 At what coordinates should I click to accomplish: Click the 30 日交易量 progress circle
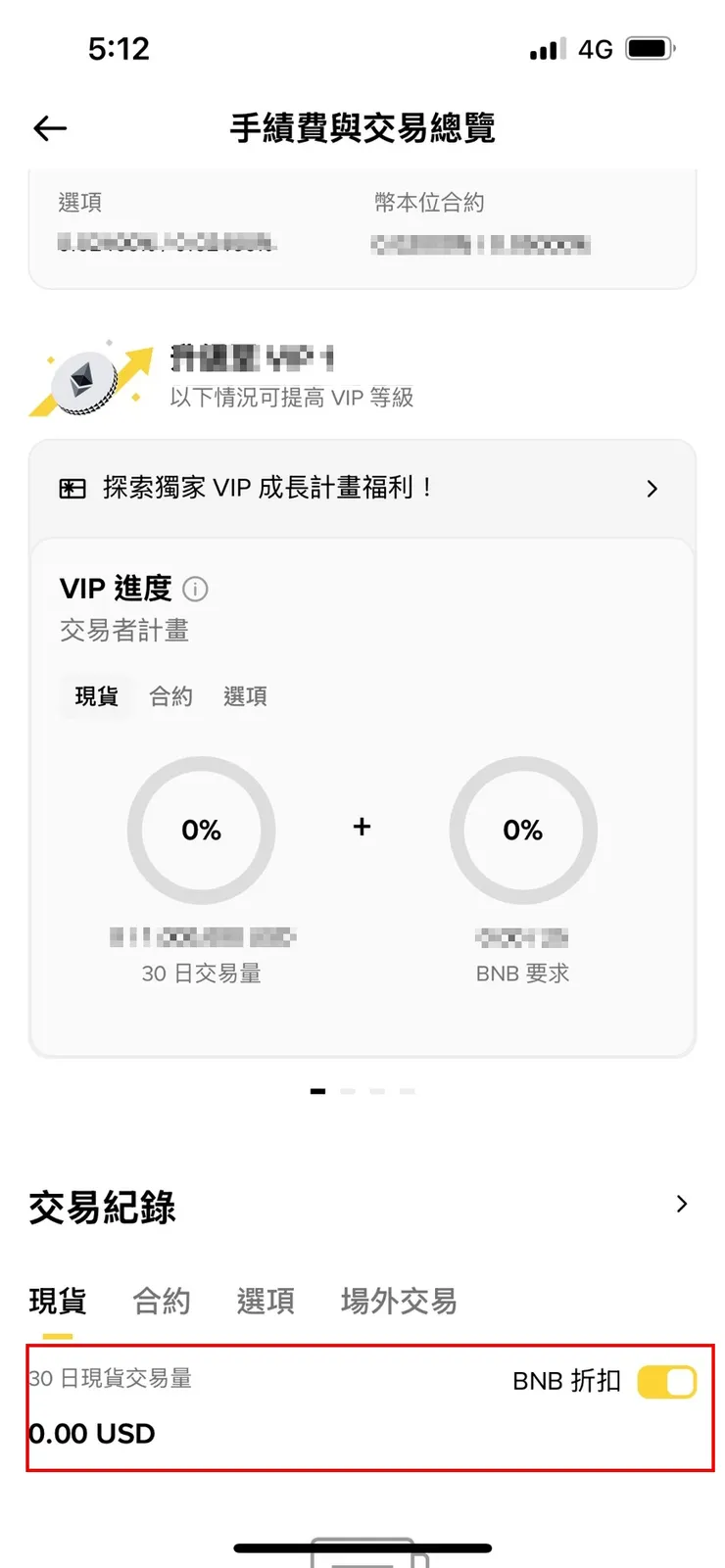coord(201,831)
